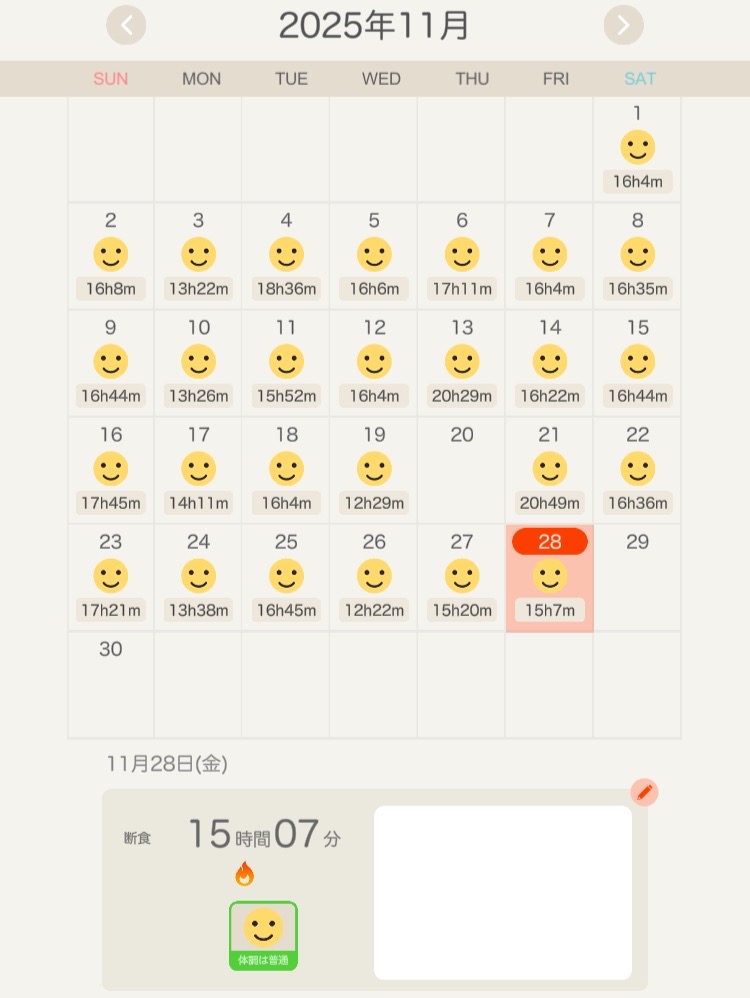Select November 29 on the calendar
Image resolution: width=750 pixels, height=998 pixels.
[x=637, y=577]
